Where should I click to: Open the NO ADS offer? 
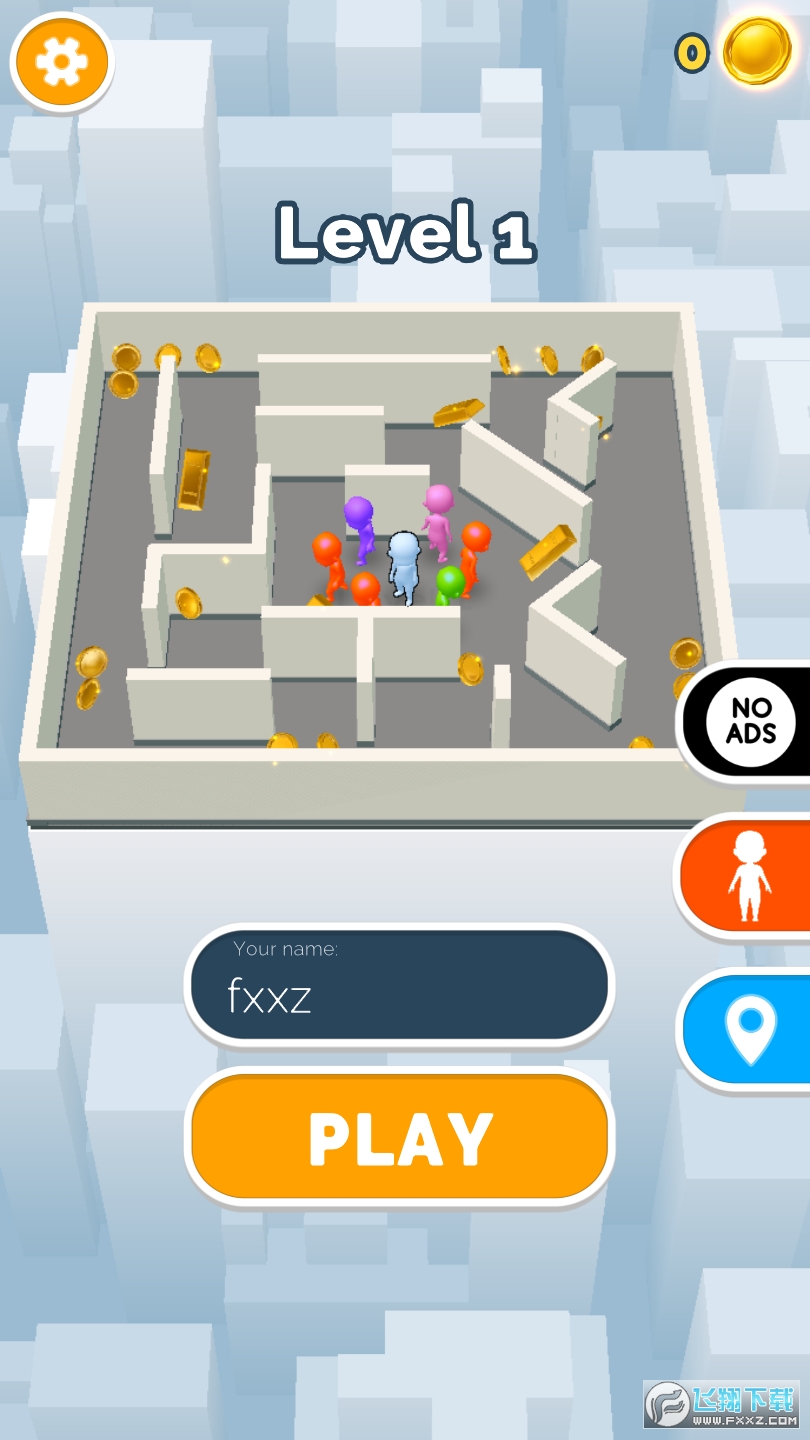750,720
